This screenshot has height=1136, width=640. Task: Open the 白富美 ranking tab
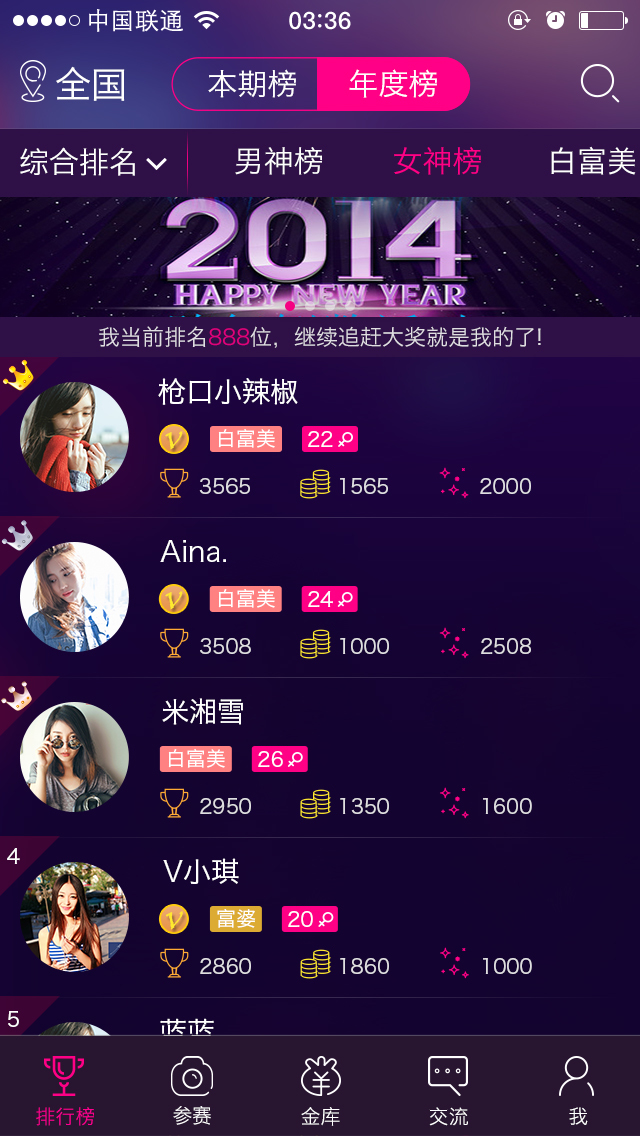pyautogui.click(x=593, y=162)
